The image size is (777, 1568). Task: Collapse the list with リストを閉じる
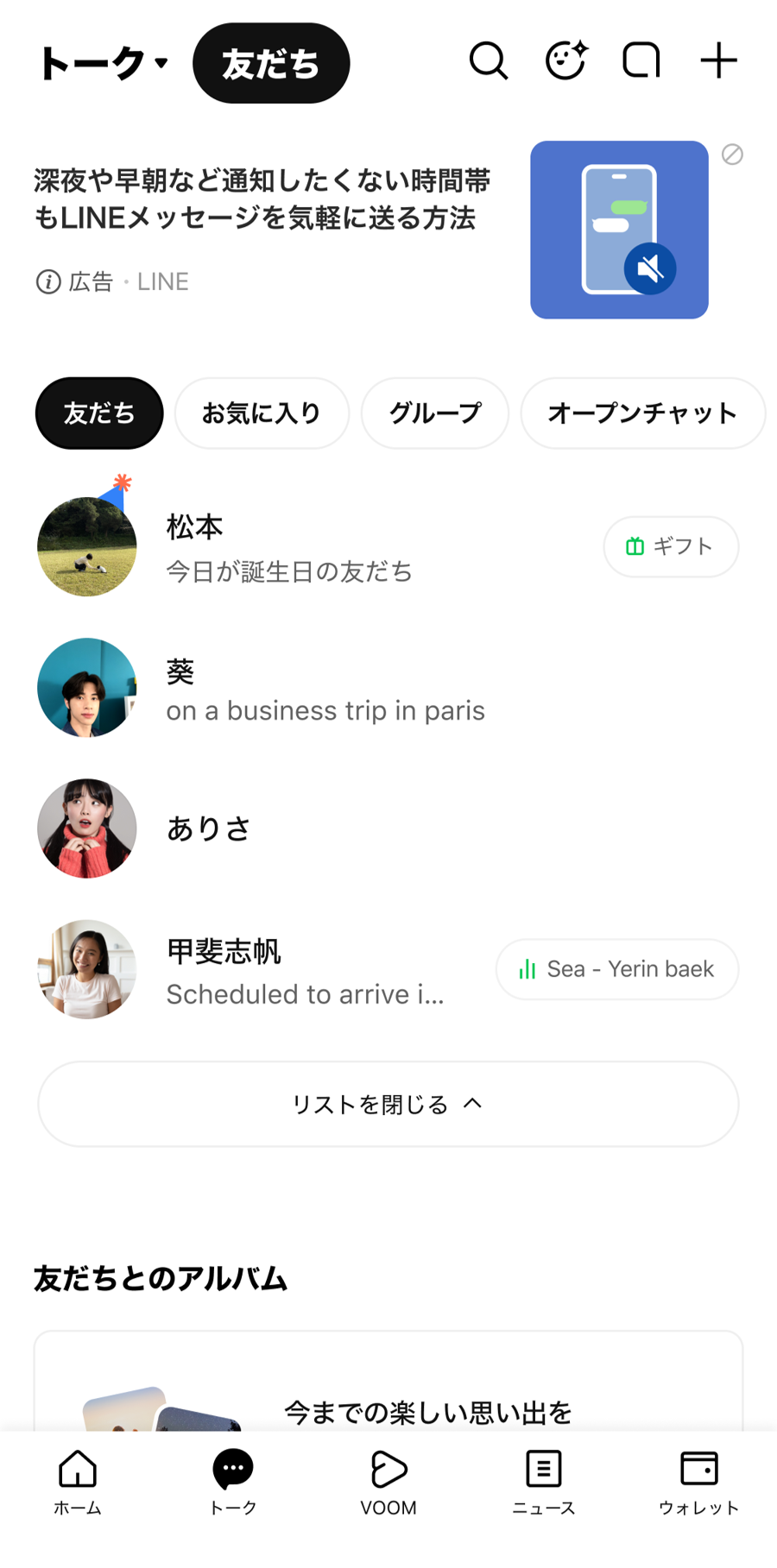388,1104
